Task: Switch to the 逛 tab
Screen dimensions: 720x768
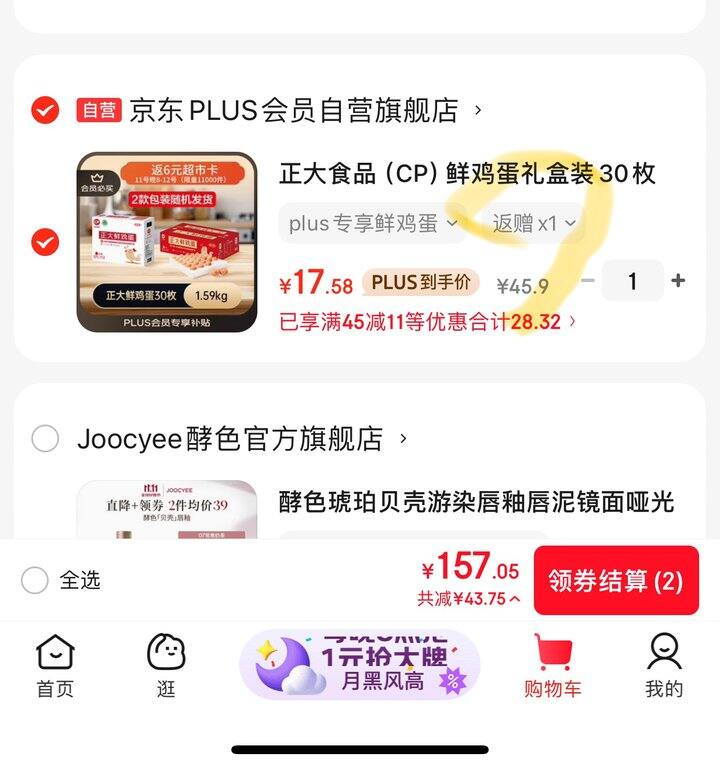Action: pyautogui.click(x=166, y=665)
